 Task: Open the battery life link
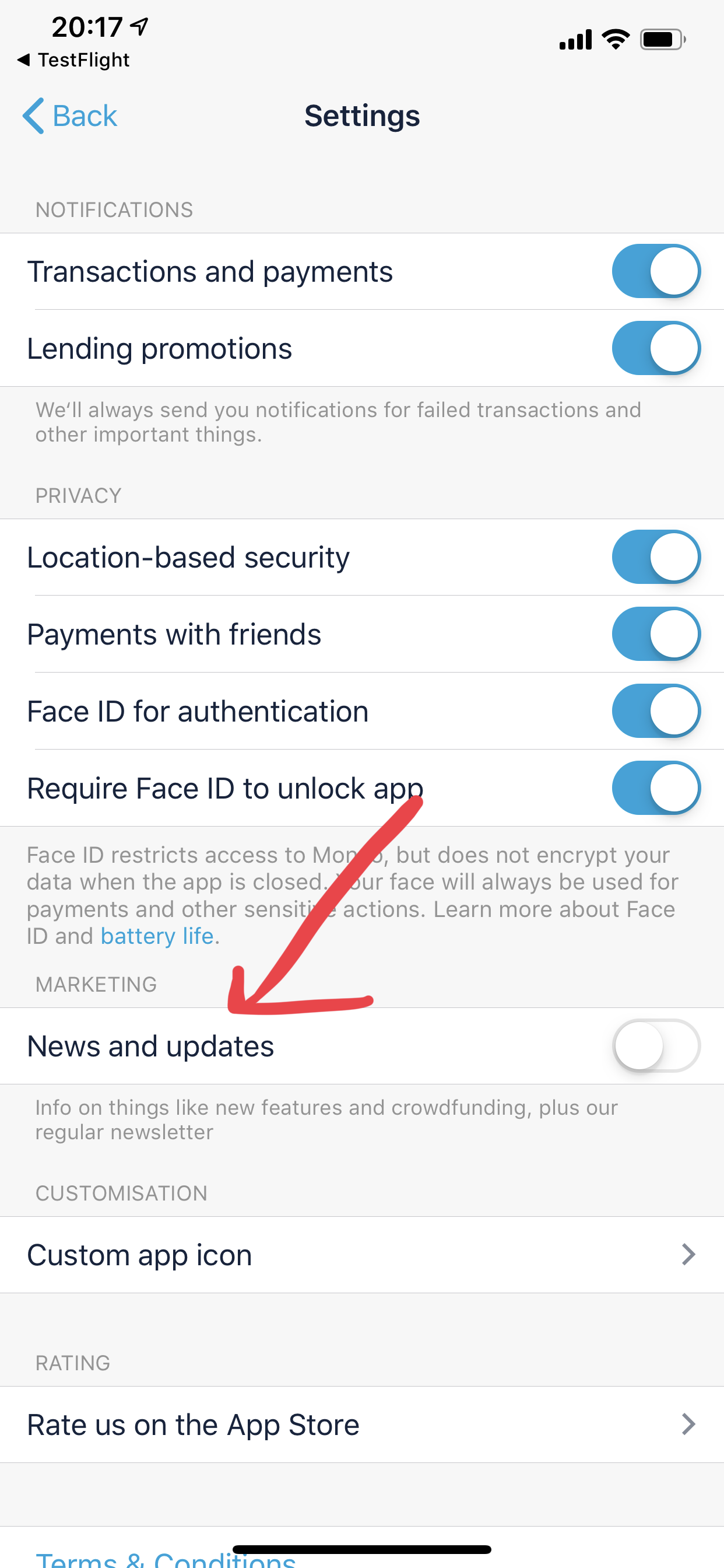[x=157, y=936]
